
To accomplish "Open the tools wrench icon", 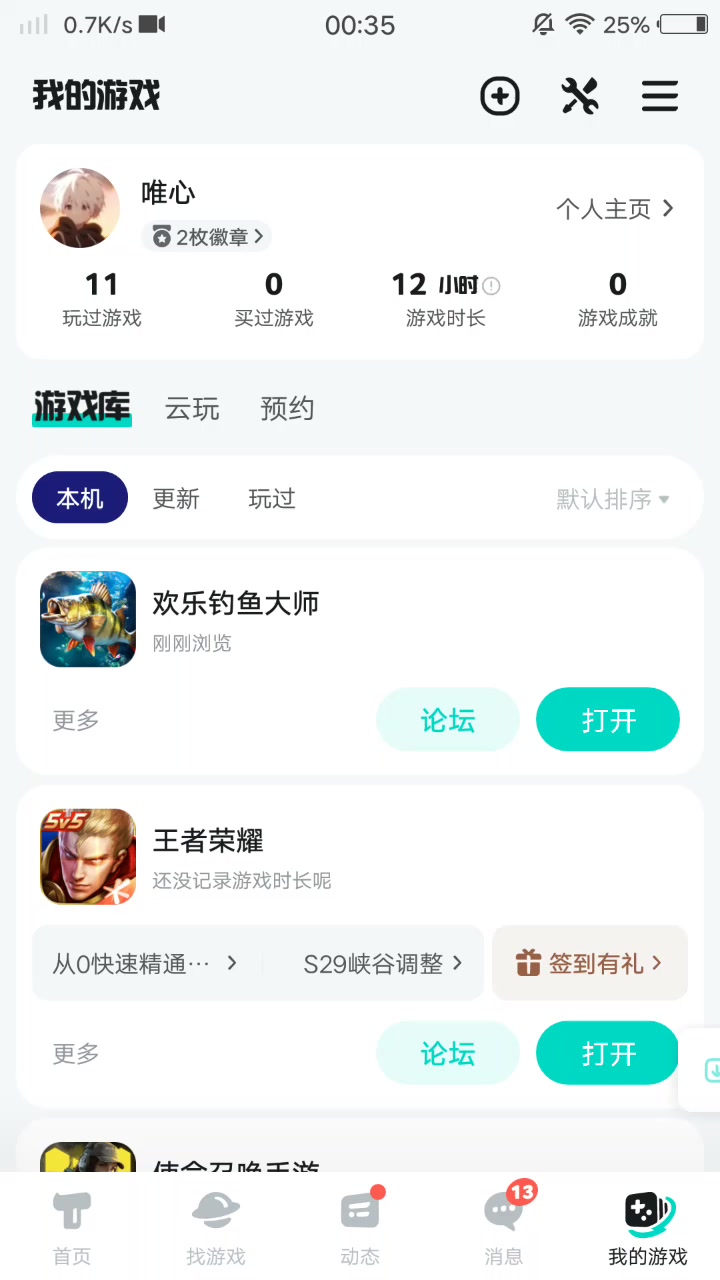I will pyautogui.click(x=580, y=97).
